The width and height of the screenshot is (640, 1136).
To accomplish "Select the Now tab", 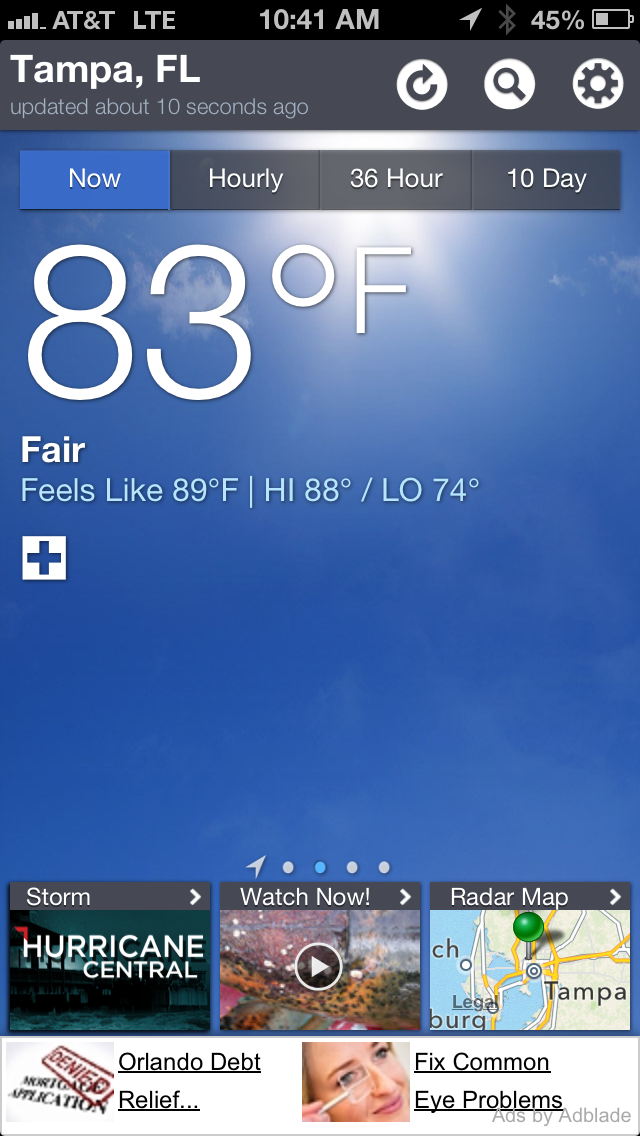I will tap(95, 179).
